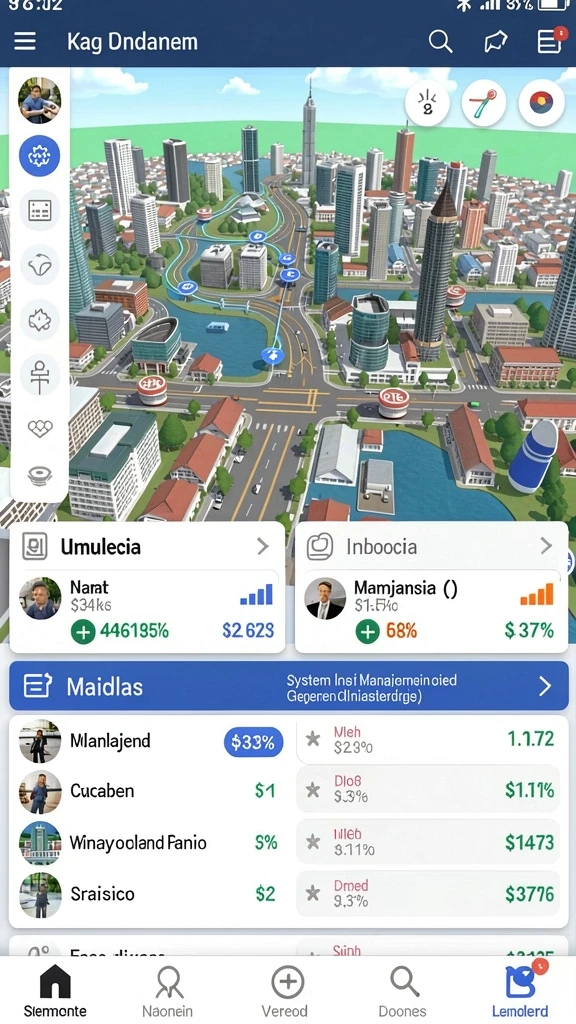Tap the Vereod plus tab
The height and width of the screenshot is (1024, 576).
coord(286,991)
